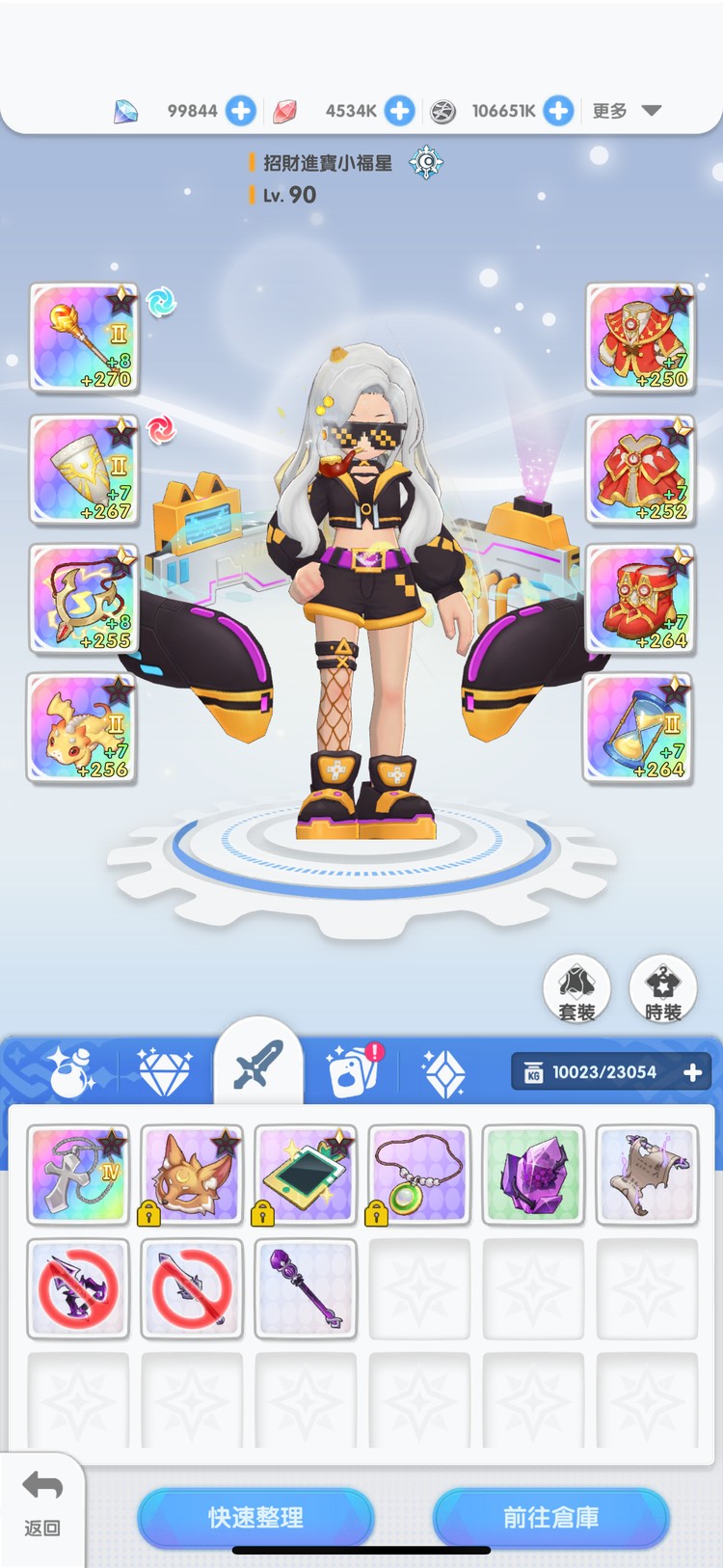Select the silver cross necklace item
723x1568 pixels.
pyautogui.click(x=78, y=1176)
